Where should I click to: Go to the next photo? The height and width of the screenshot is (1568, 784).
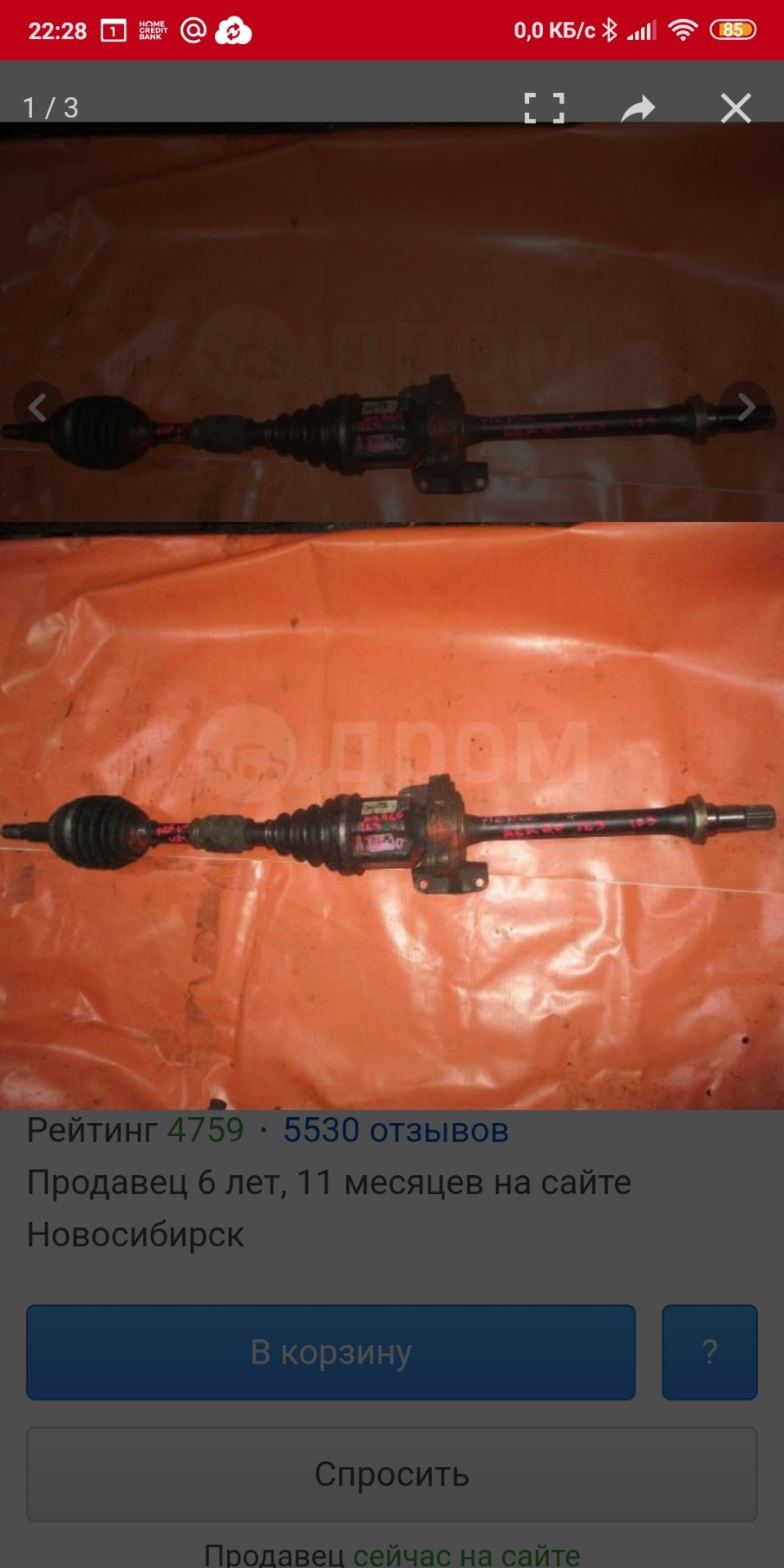(745, 407)
